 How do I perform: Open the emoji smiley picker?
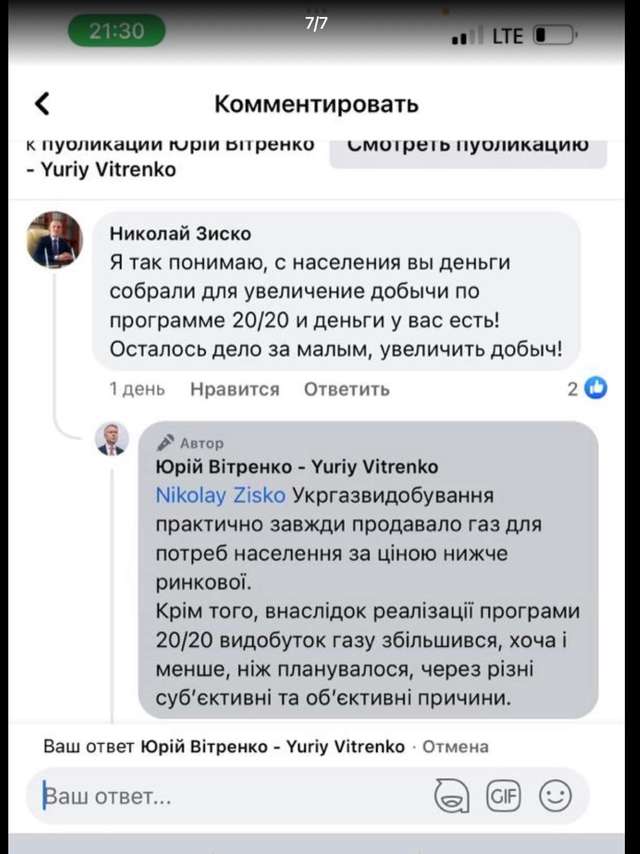point(555,796)
